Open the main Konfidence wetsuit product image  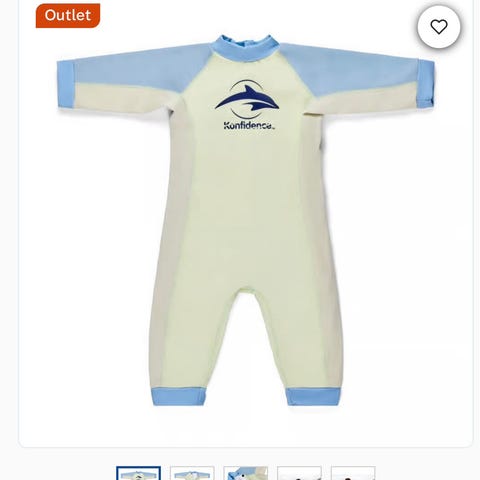(246, 221)
